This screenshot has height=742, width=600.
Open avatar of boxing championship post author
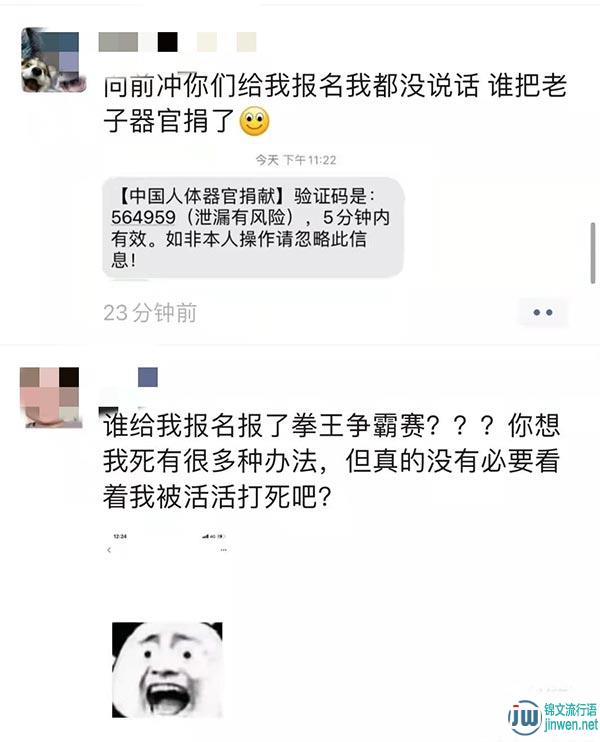(50, 397)
